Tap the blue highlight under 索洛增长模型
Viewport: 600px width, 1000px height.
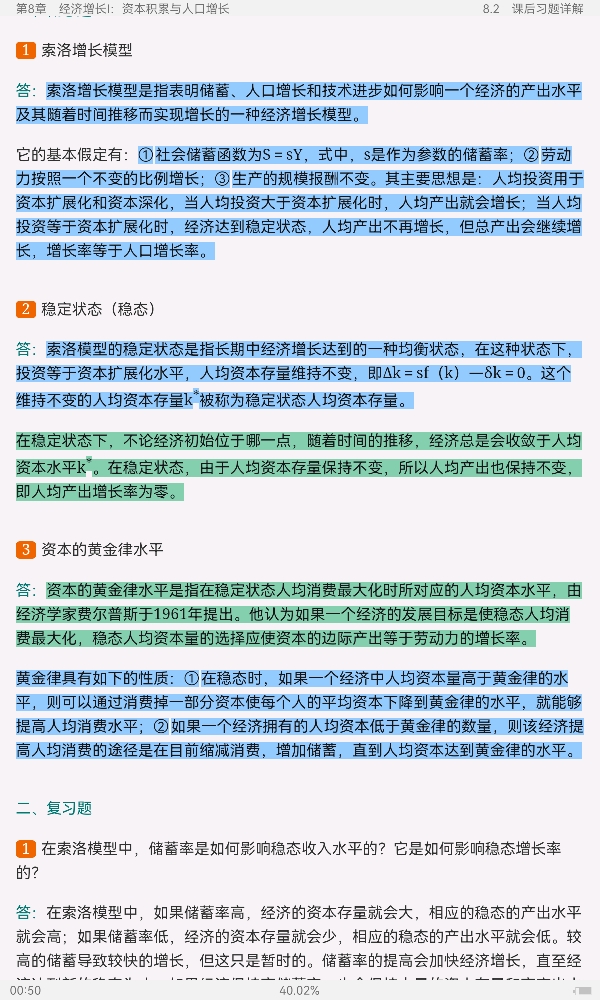tap(300, 102)
